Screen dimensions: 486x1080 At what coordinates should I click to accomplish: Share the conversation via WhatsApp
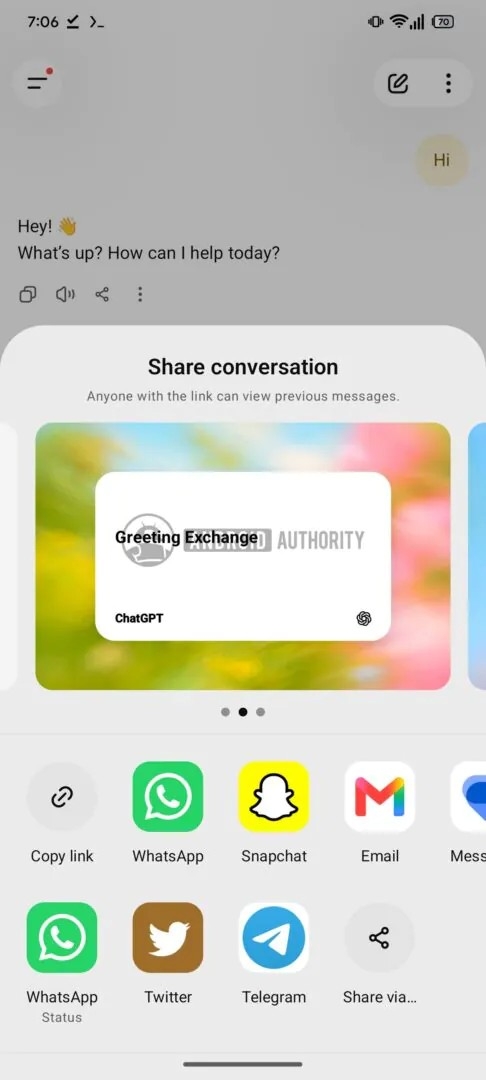point(168,798)
